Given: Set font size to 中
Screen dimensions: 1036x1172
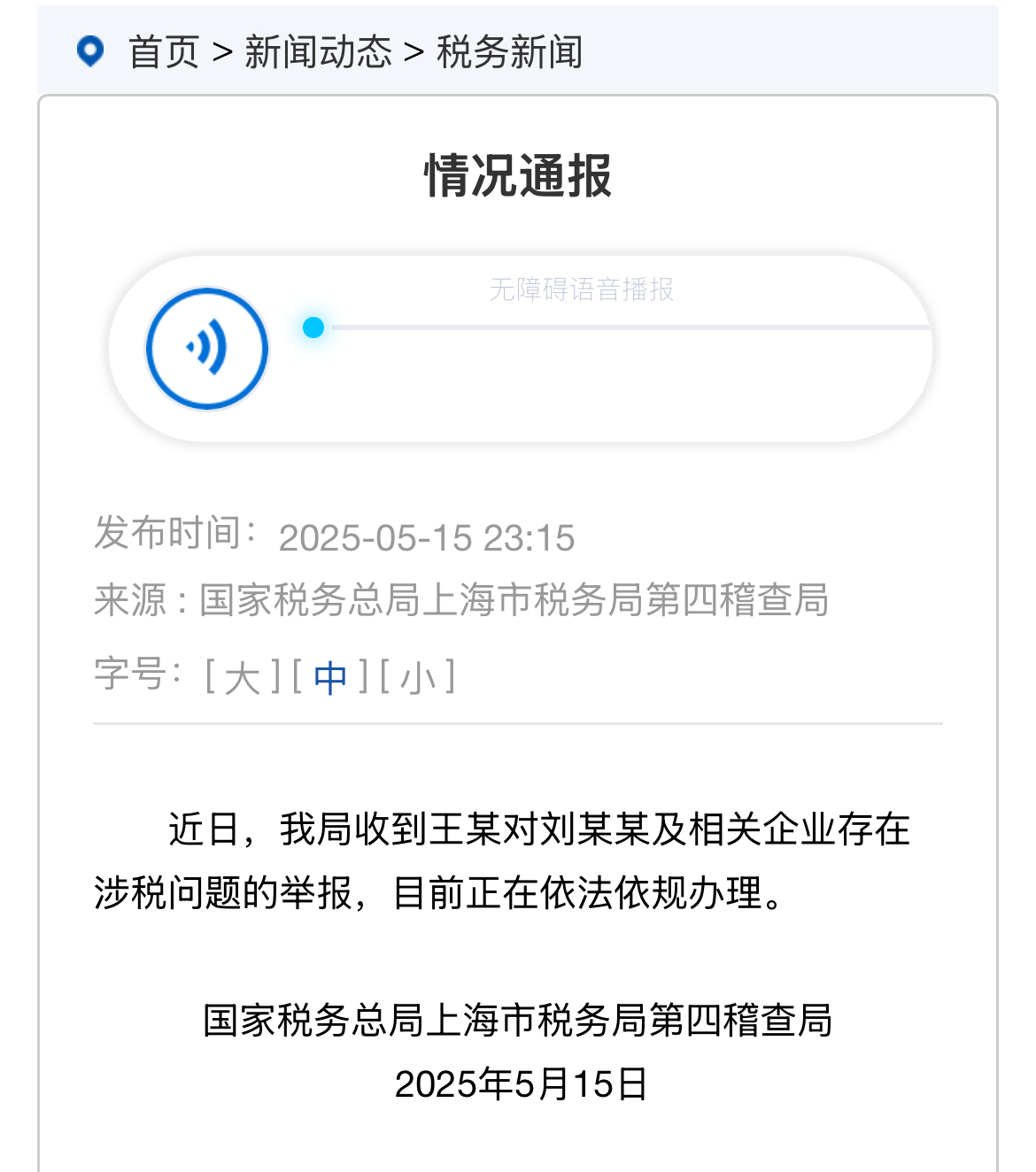Looking at the screenshot, I should (x=329, y=677).
